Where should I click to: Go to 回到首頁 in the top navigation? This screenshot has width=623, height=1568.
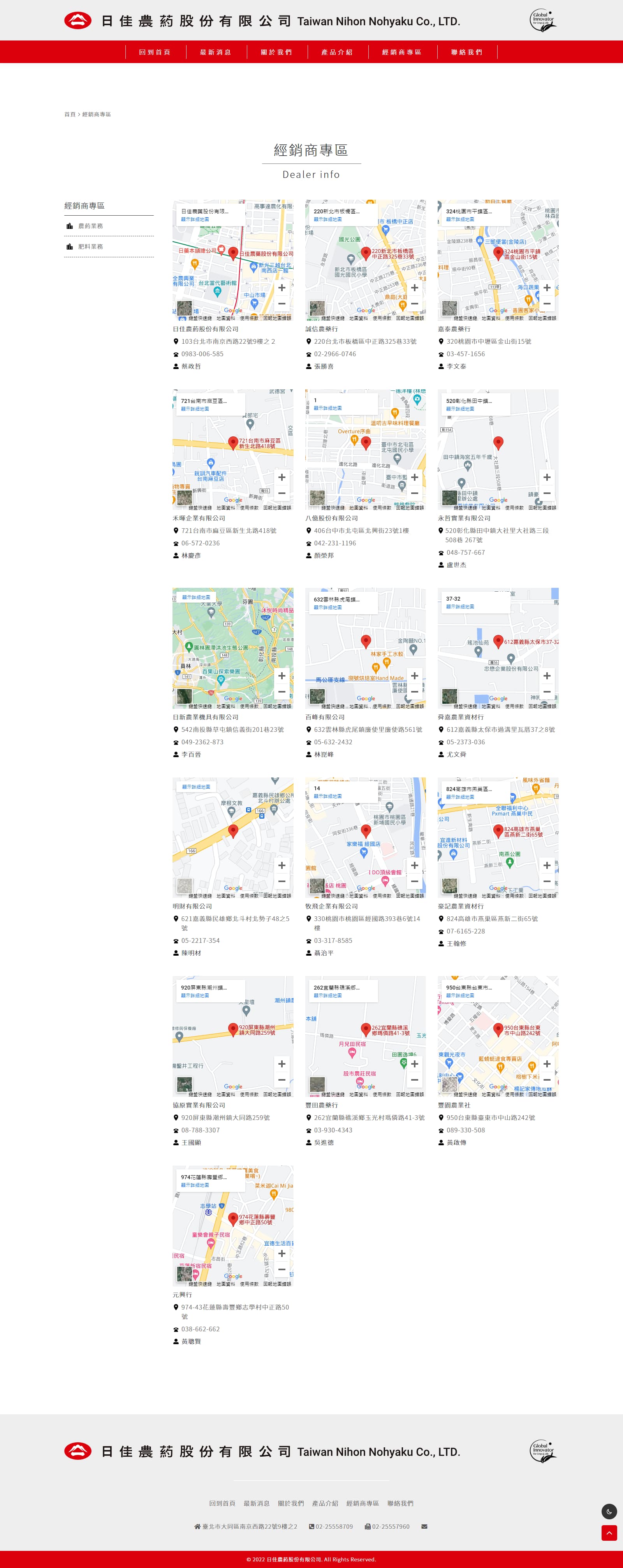pyautogui.click(x=155, y=52)
